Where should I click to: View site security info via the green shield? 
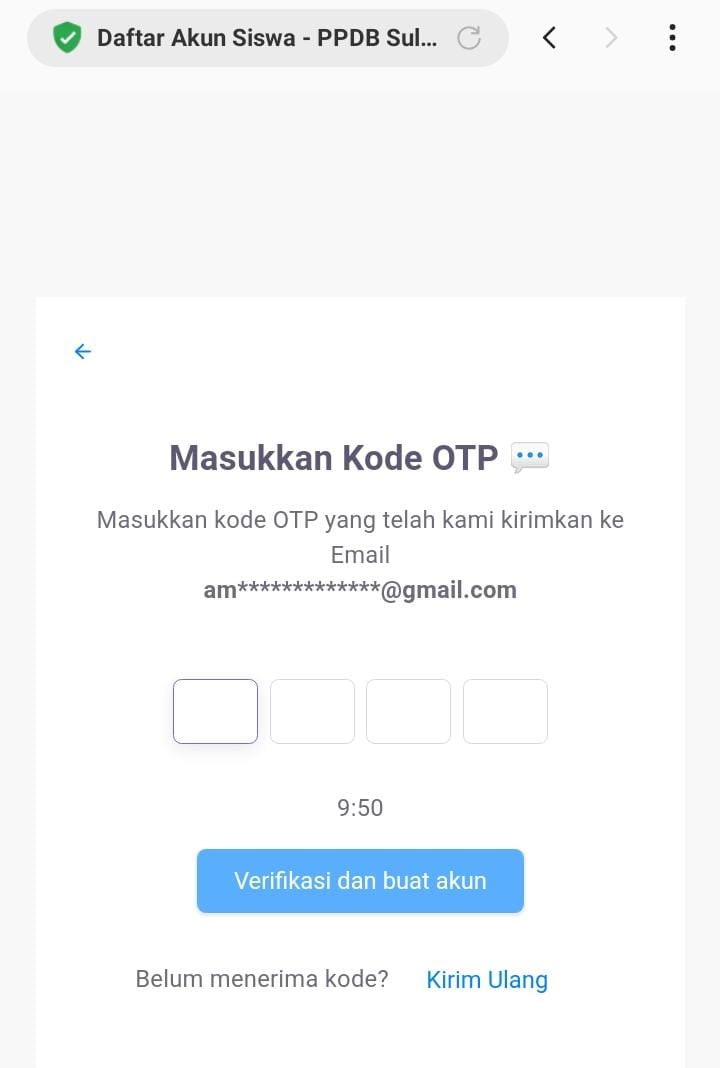[x=67, y=38]
